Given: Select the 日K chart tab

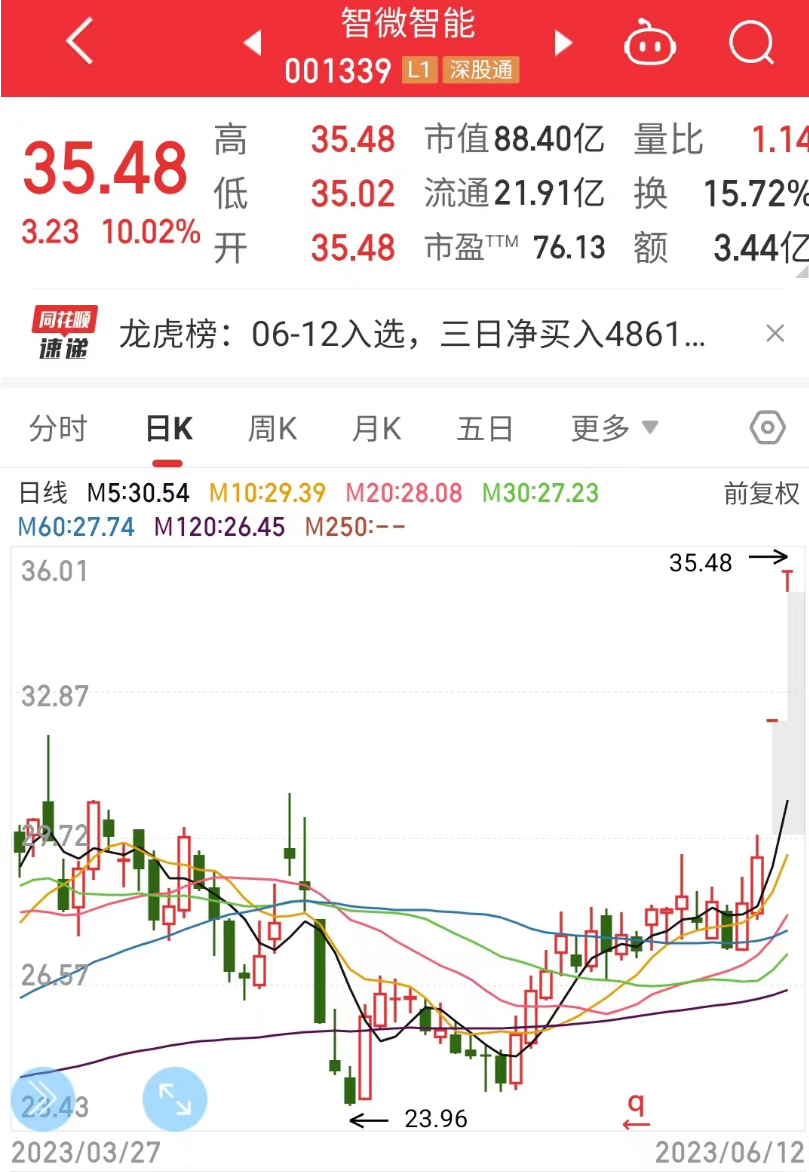Looking at the screenshot, I should click(x=168, y=429).
